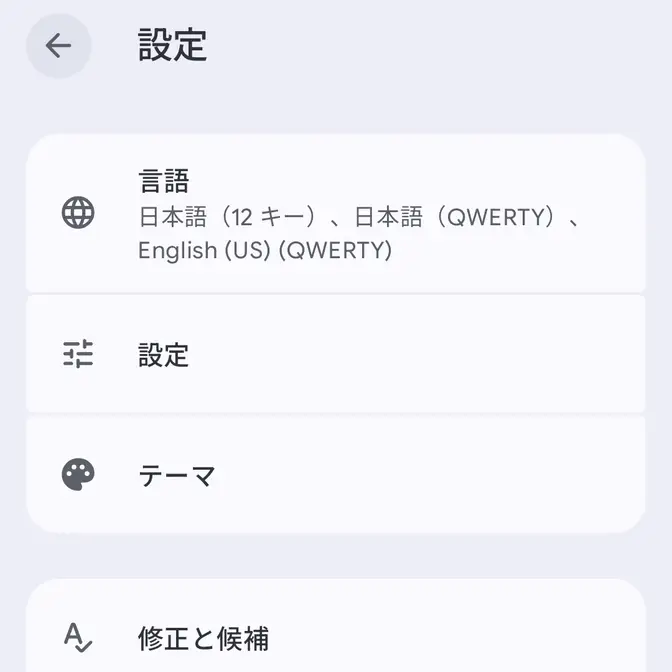Open the テーマ theme options
672x672 pixels.
tap(335, 475)
